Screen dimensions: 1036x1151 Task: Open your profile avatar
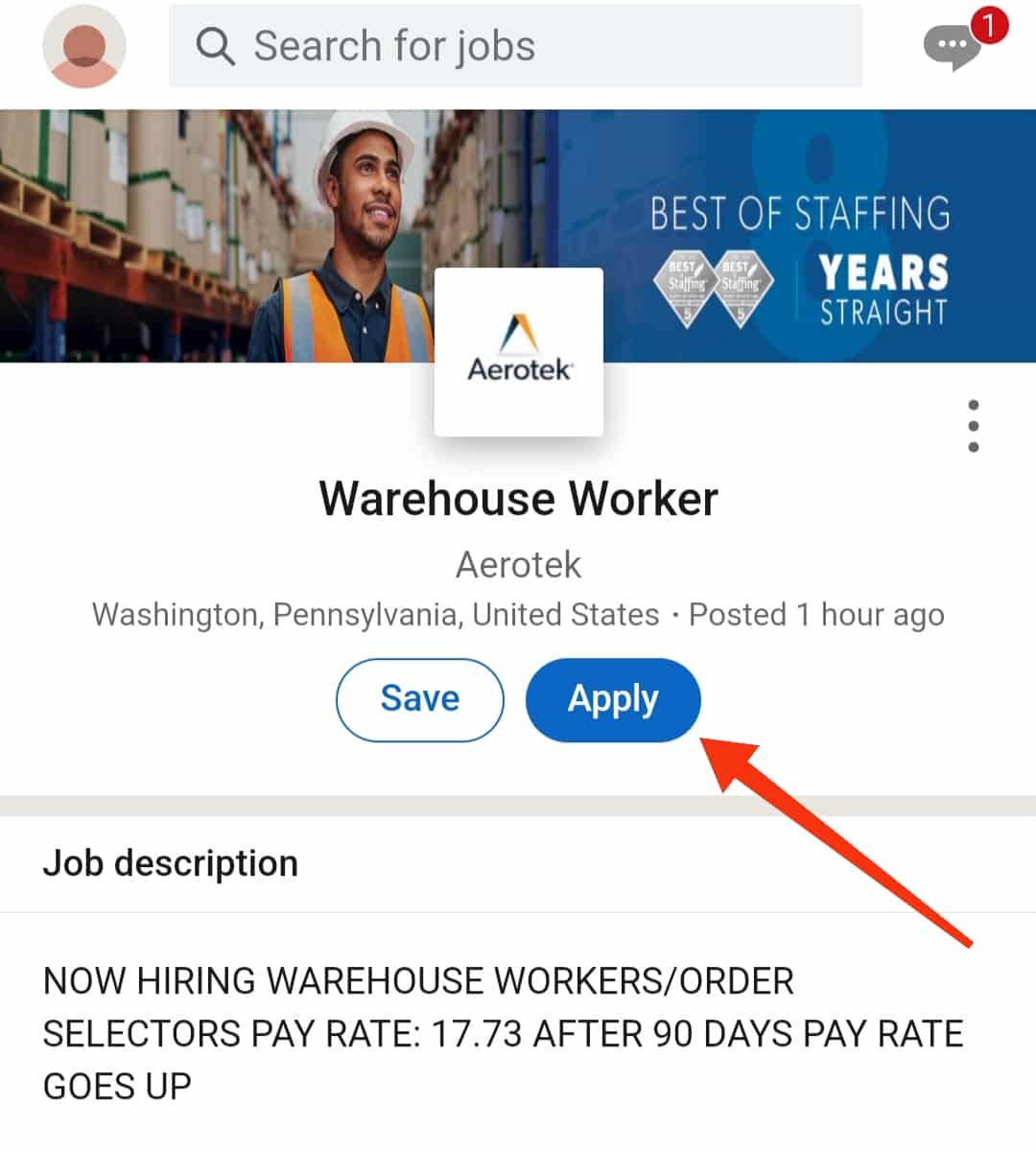click(x=84, y=46)
